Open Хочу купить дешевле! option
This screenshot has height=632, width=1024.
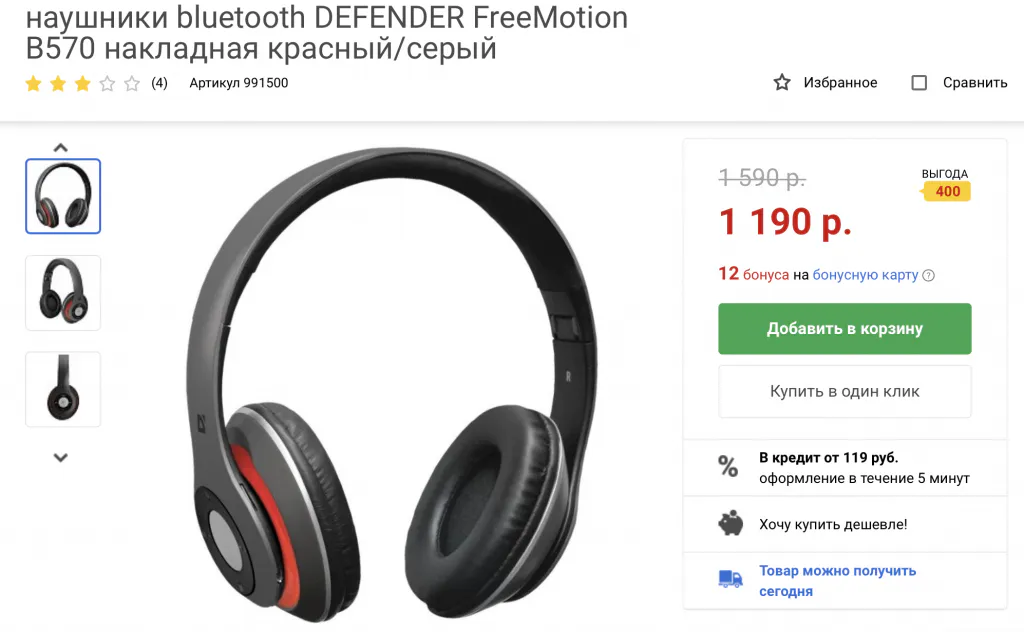click(x=832, y=524)
